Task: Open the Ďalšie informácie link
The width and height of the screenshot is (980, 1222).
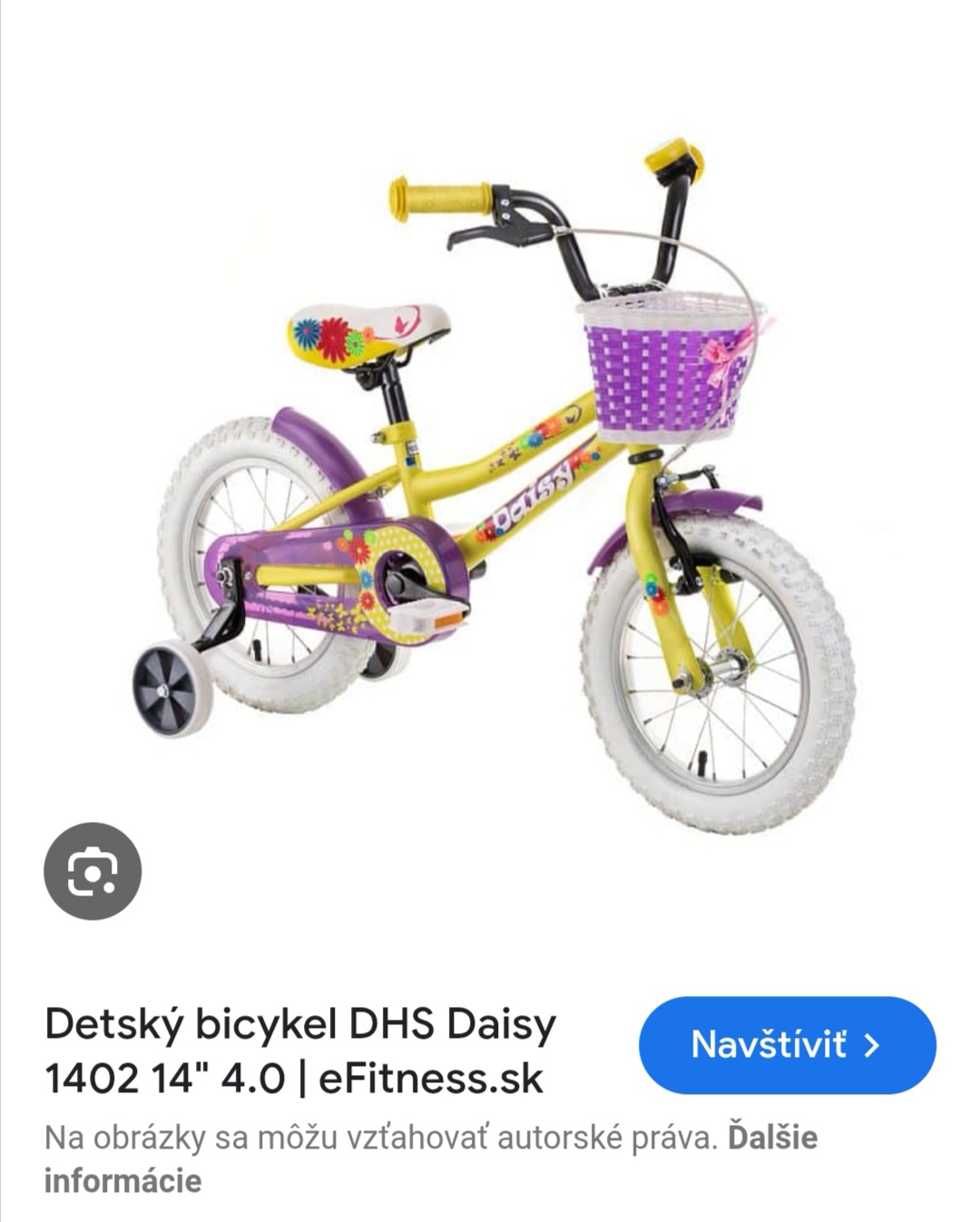Action: (772, 1137)
